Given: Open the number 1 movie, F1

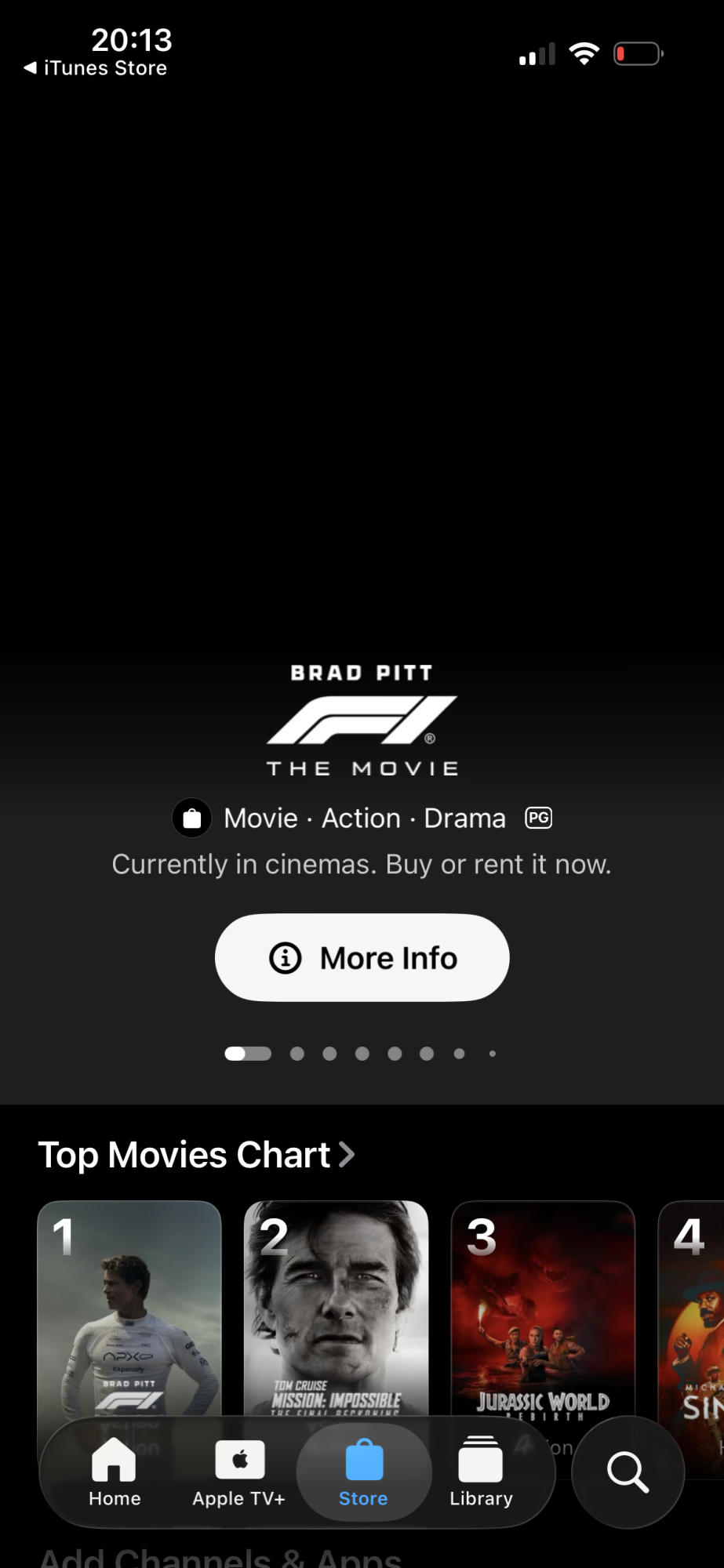Looking at the screenshot, I should (129, 1309).
